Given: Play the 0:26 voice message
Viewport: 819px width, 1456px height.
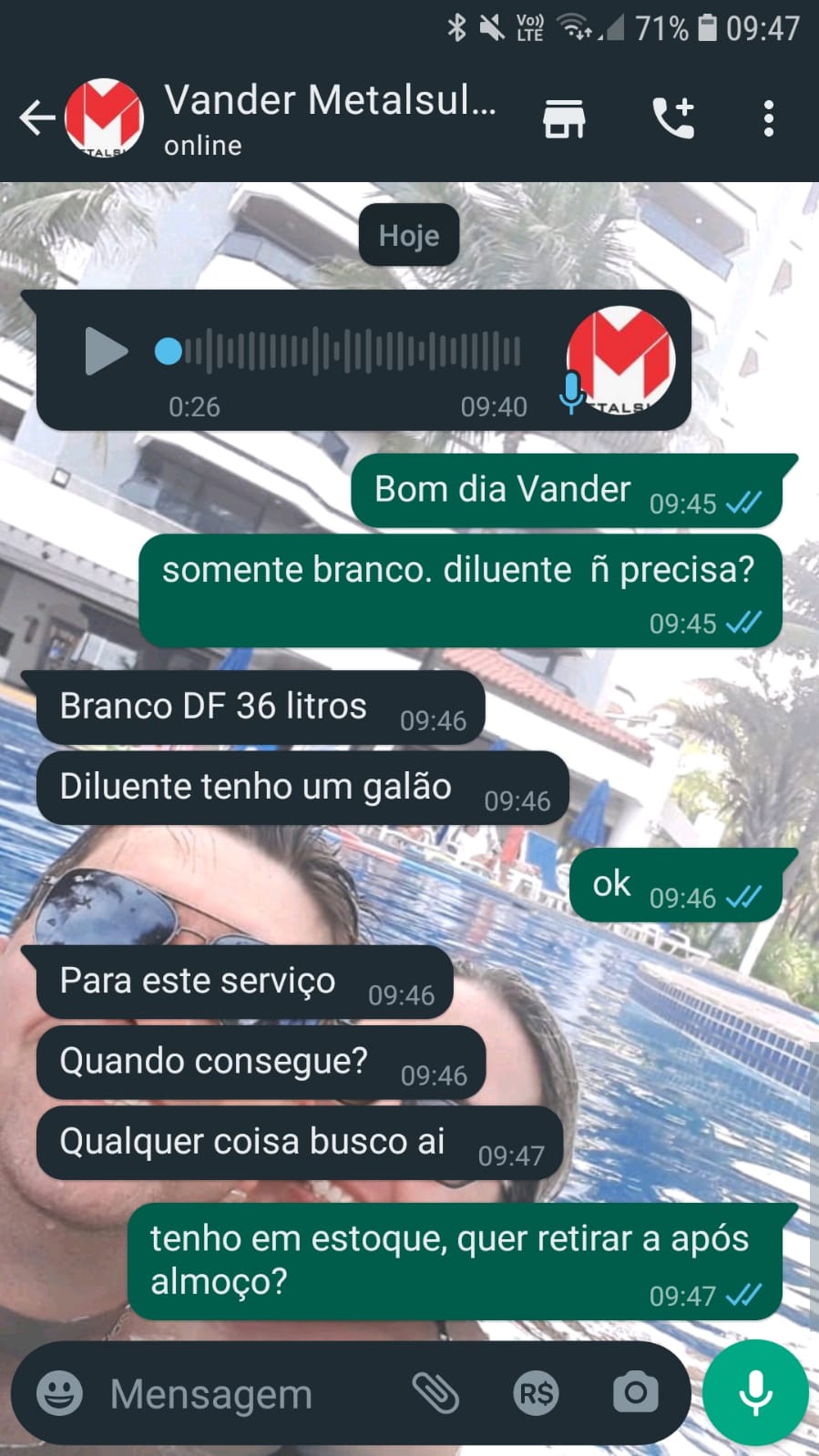Looking at the screenshot, I should [x=106, y=351].
